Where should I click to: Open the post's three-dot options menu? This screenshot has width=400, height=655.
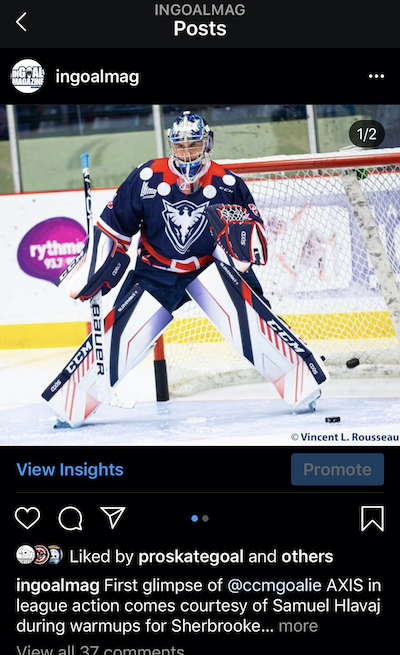coord(376,76)
